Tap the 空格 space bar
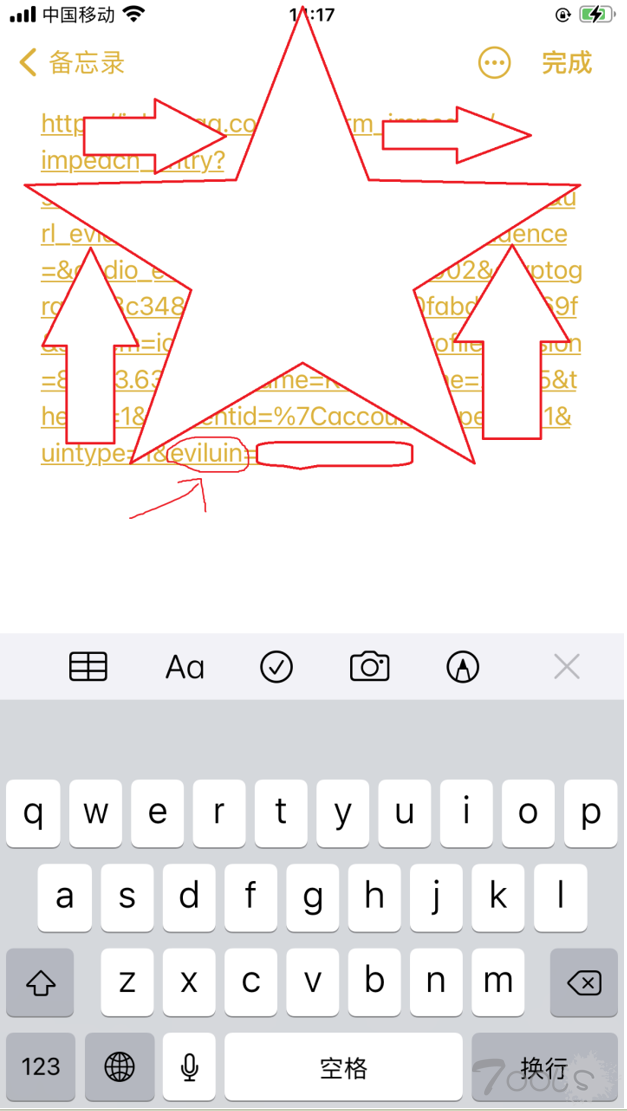The width and height of the screenshot is (627, 1111). tap(344, 1066)
